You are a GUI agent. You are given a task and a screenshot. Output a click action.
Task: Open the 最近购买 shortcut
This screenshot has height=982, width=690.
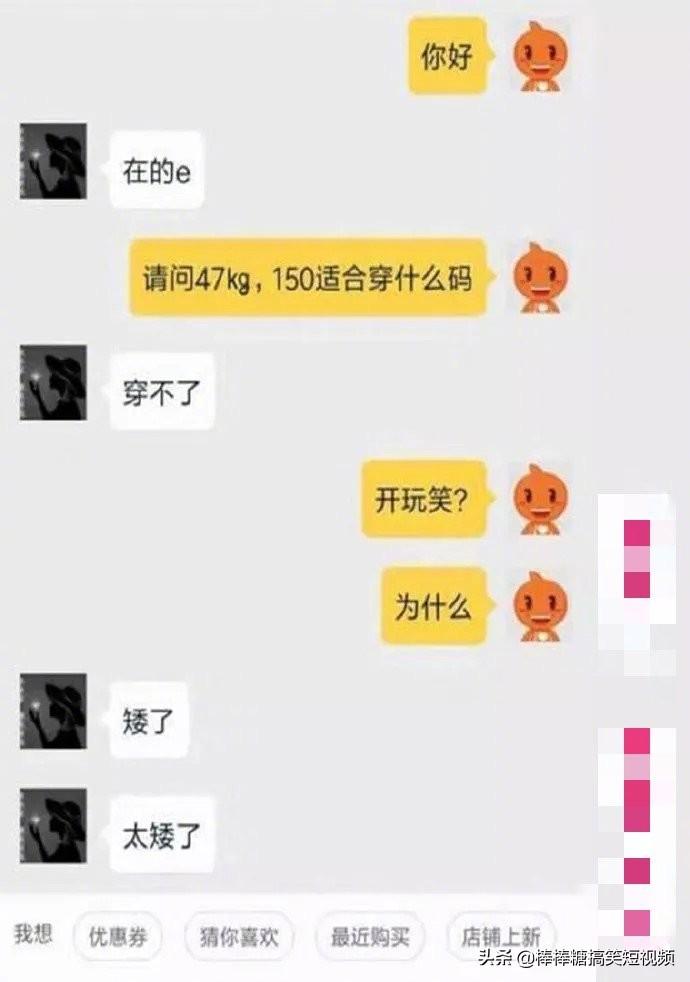370,937
